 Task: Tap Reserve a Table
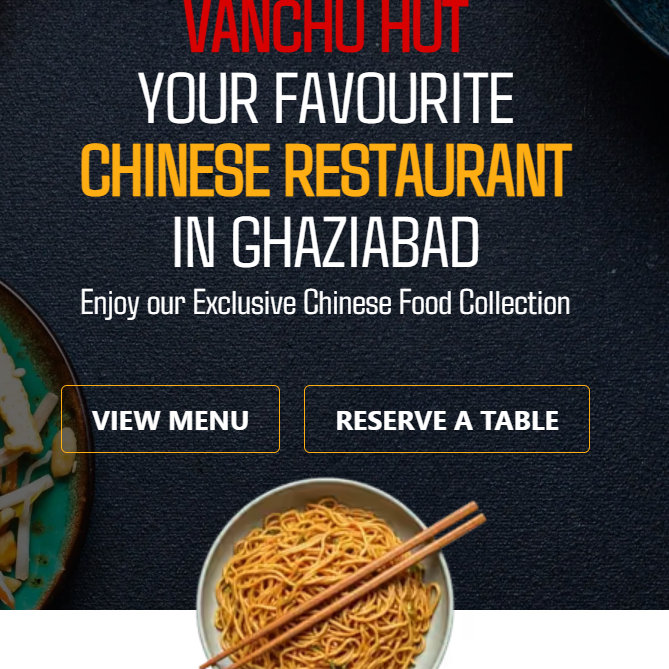(447, 419)
